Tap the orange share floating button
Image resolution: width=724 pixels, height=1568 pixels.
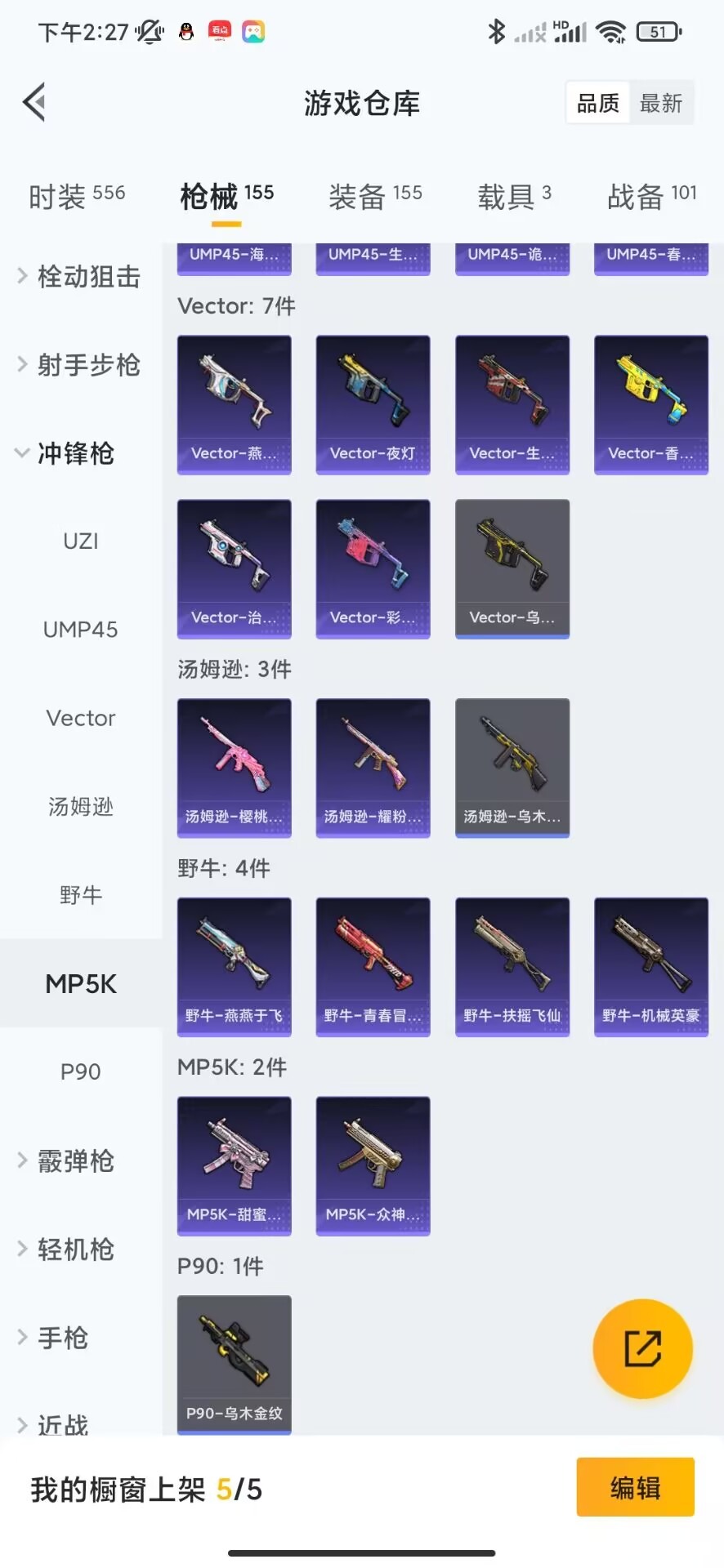tap(642, 1348)
